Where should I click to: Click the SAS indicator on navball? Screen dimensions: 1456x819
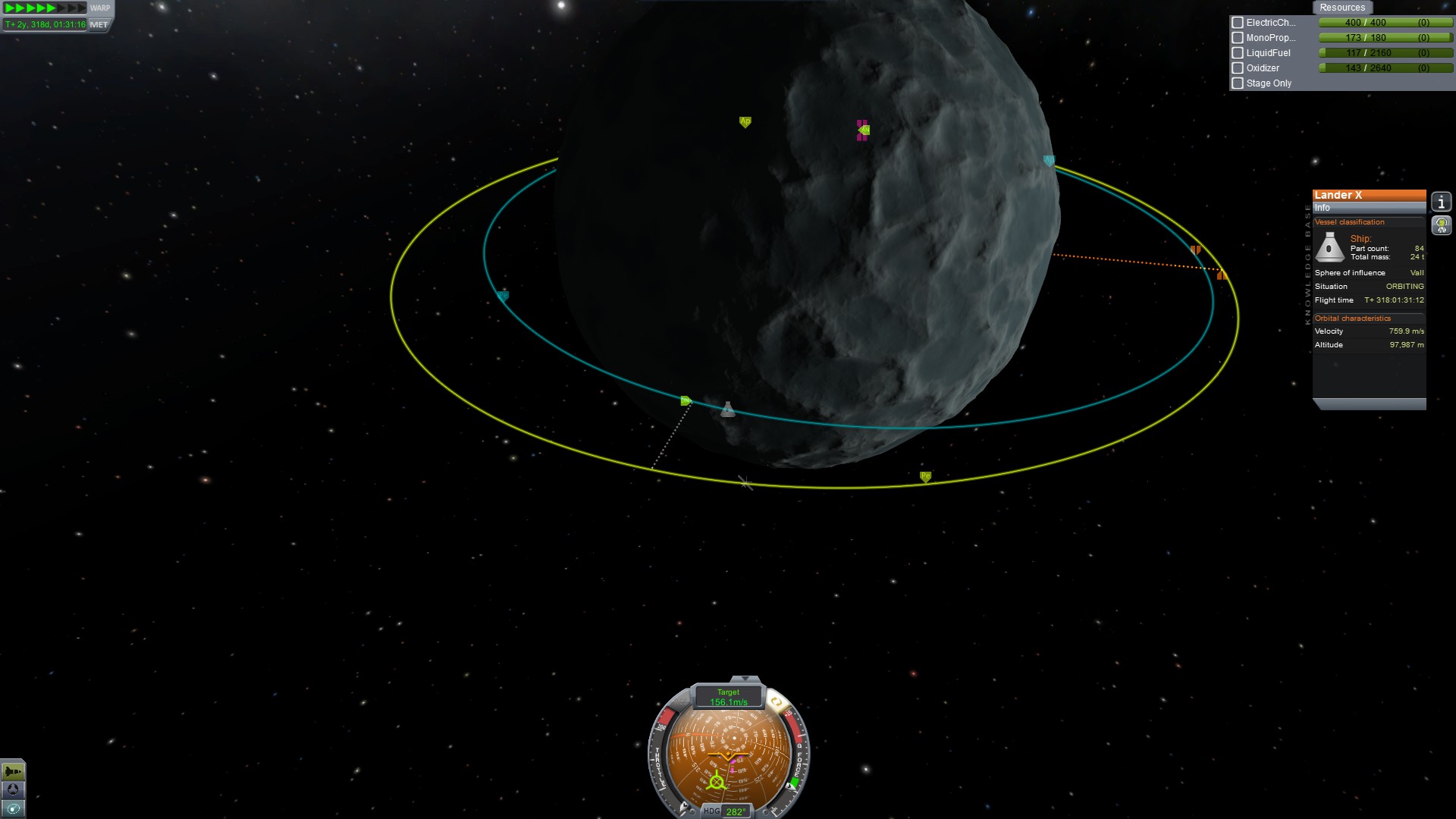[x=775, y=702]
